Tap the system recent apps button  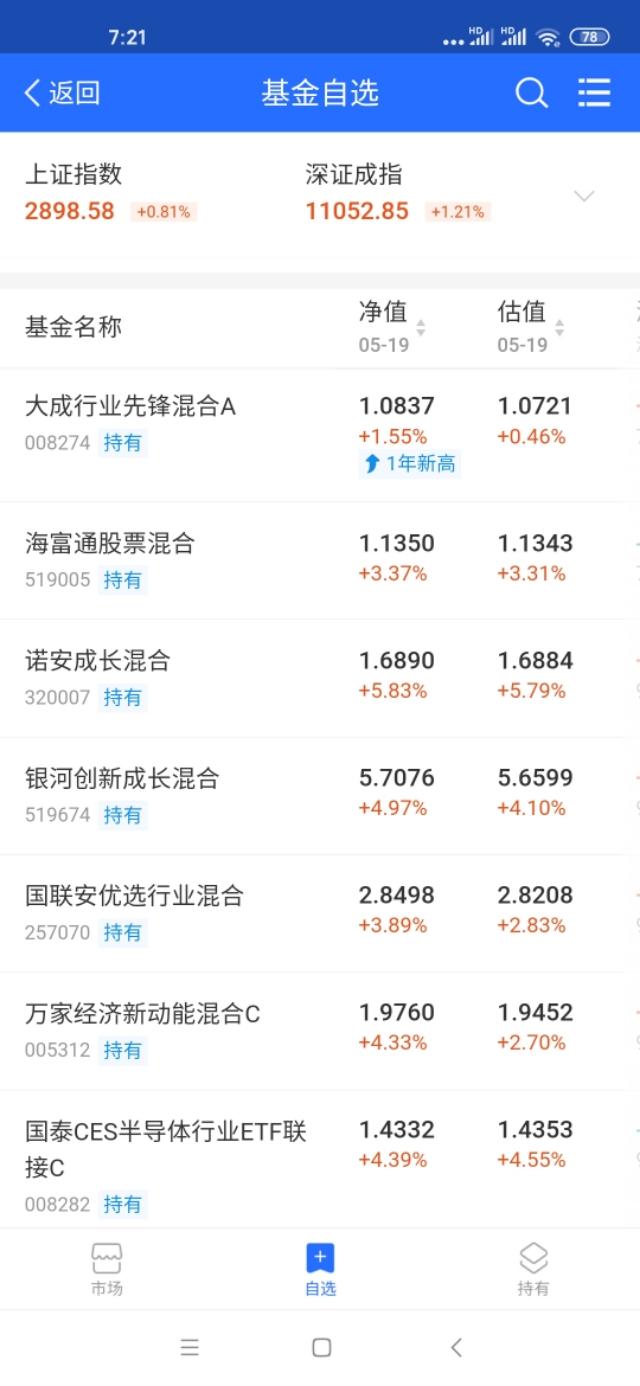point(190,1347)
